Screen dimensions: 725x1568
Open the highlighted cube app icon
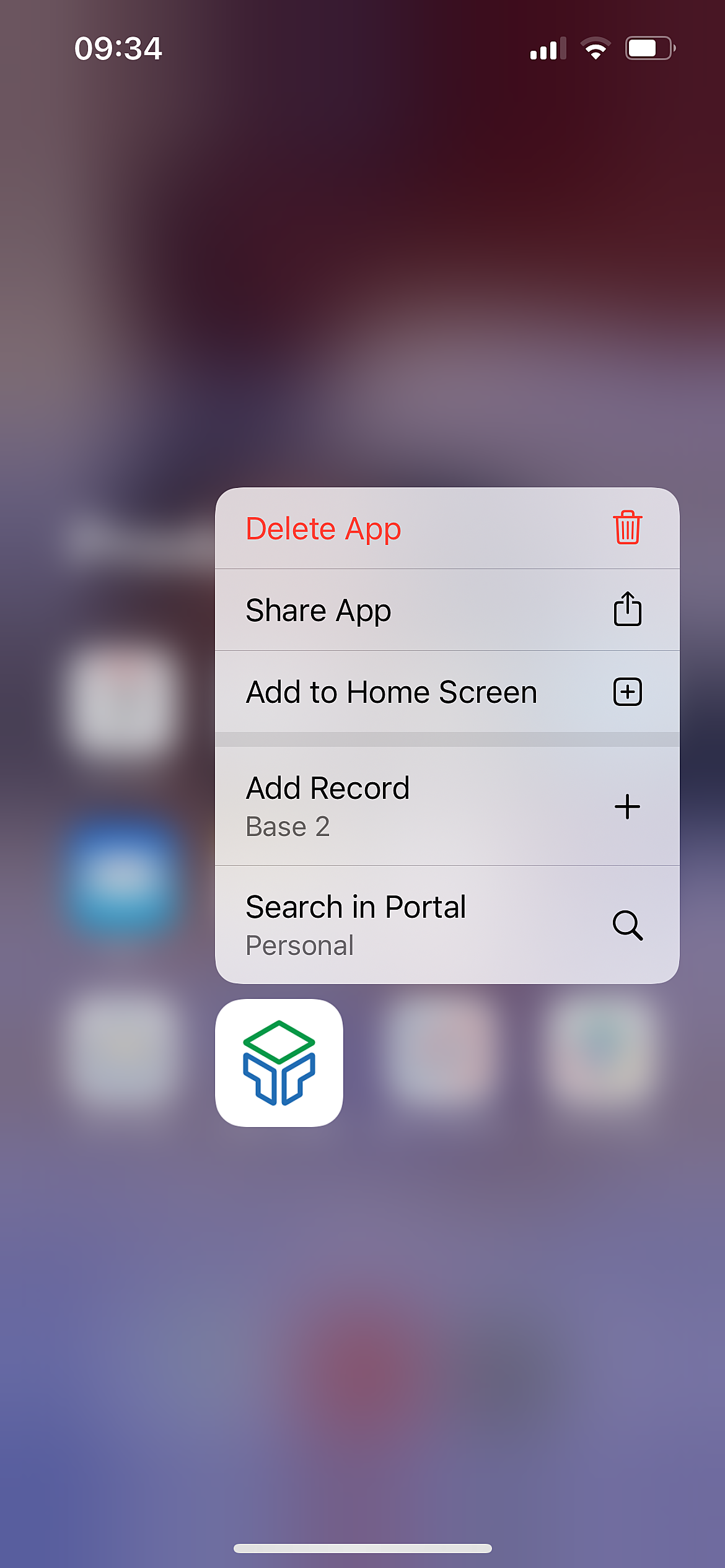pos(279,1063)
